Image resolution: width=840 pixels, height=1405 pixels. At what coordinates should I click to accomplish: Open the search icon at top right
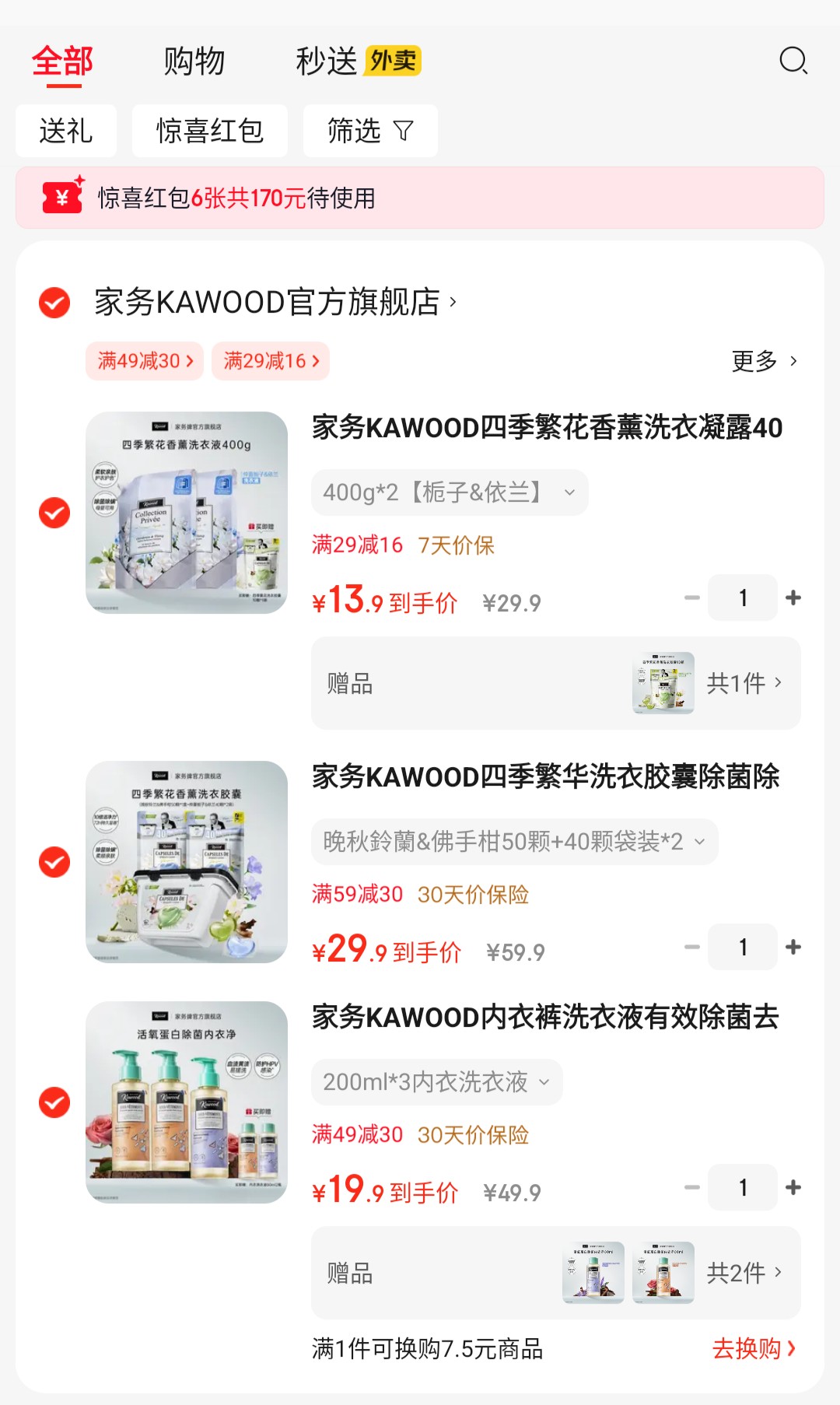click(x=793, y=61)
